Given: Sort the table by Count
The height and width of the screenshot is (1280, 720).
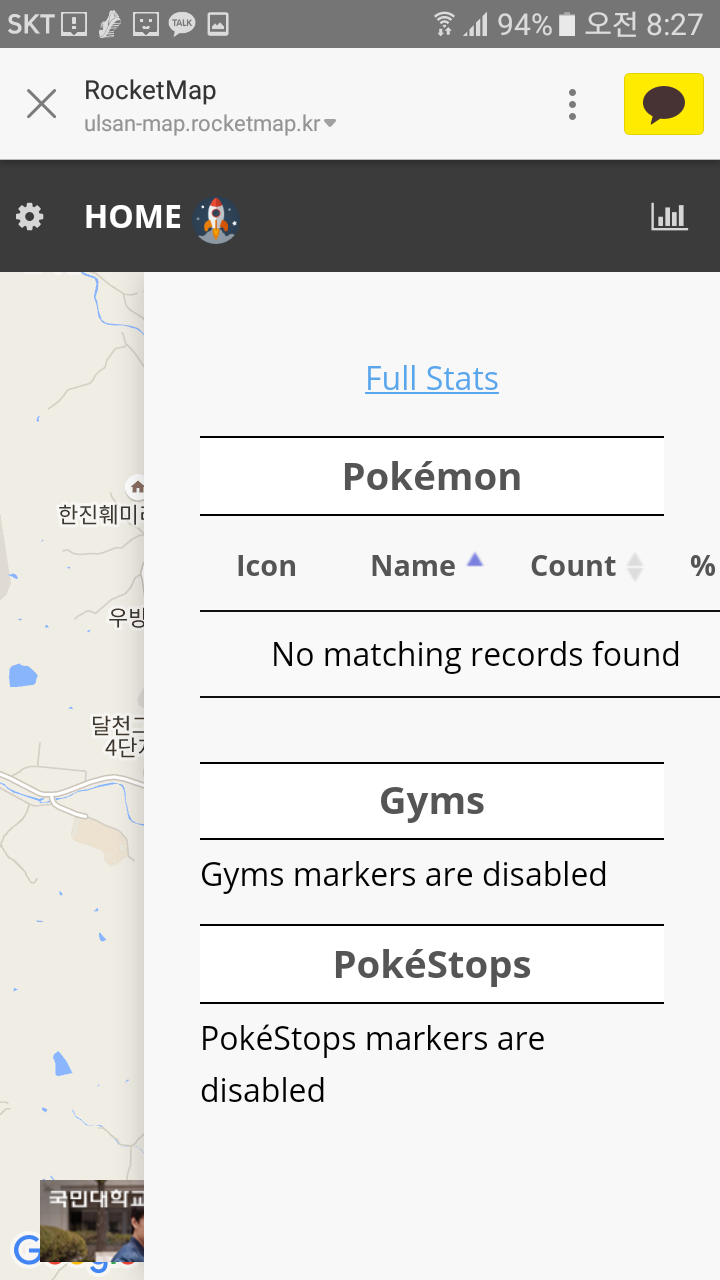Looking at the screenshot, I should (x=586, y=566).
